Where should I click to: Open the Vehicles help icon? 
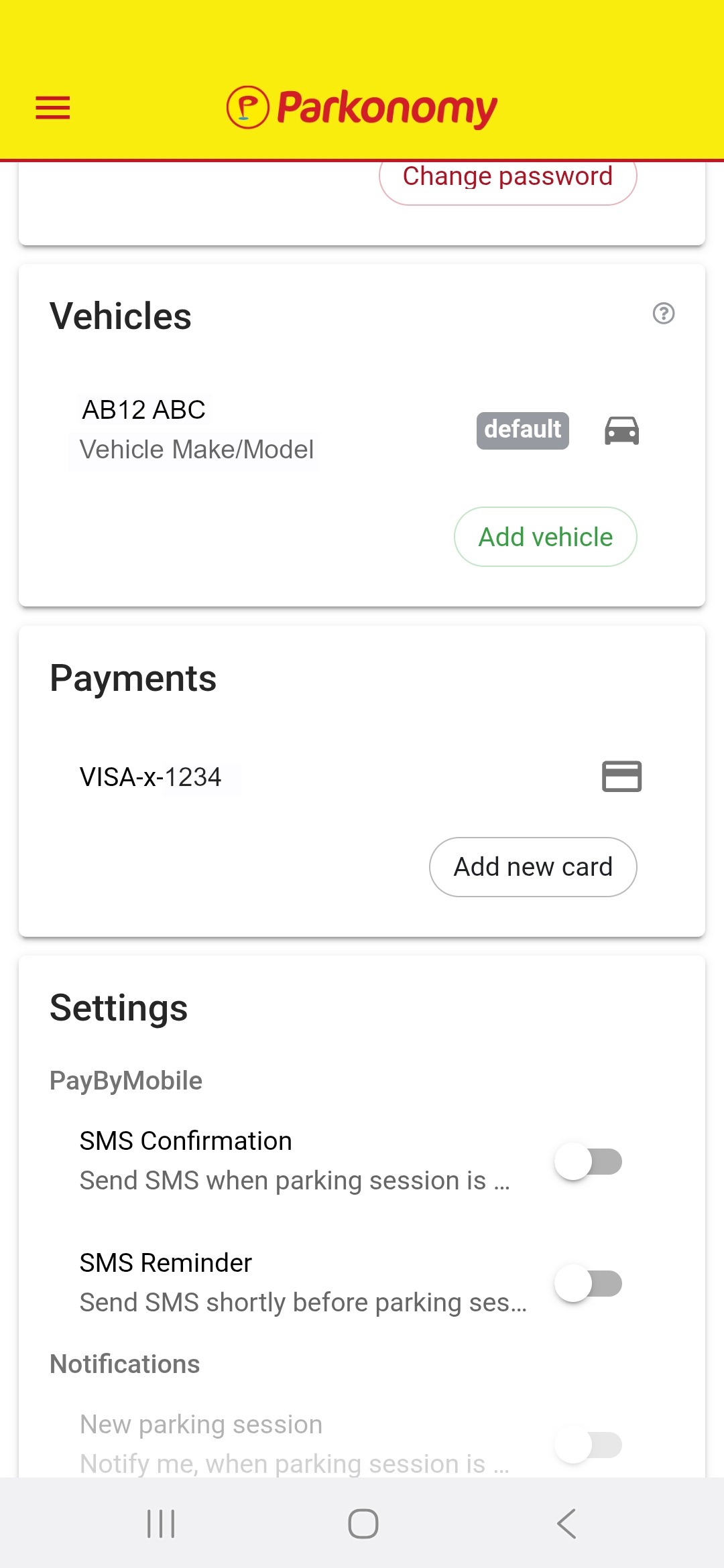664,313
